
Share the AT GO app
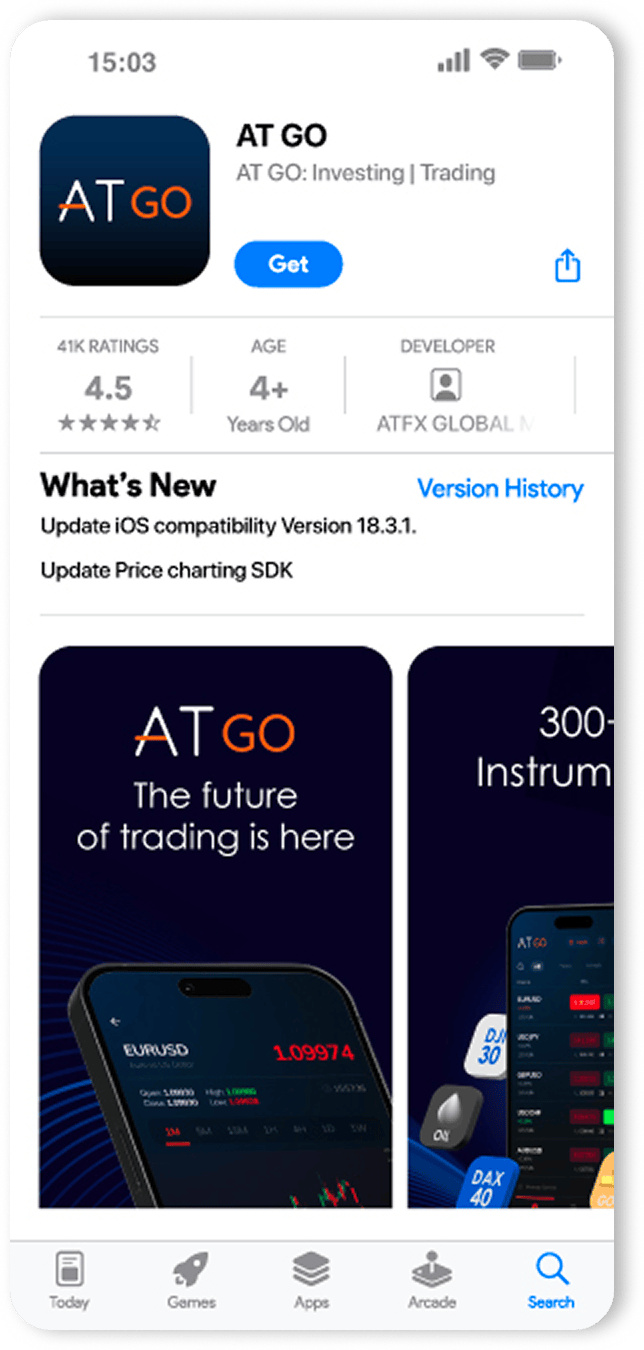[567, 266]
